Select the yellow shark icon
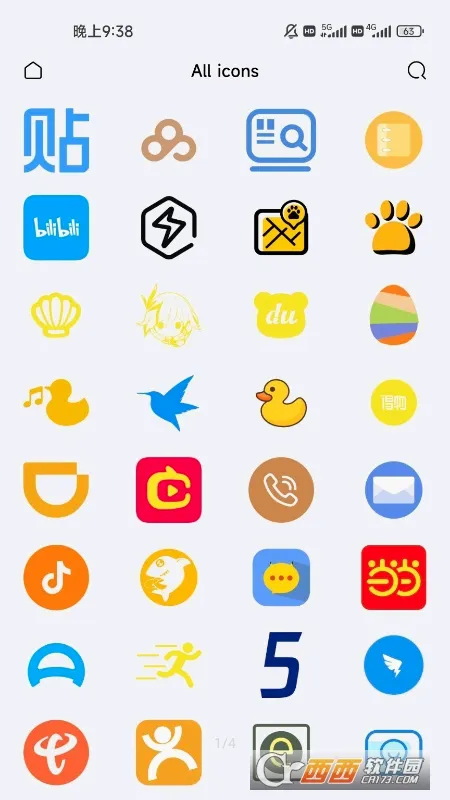Image resolution: width=450 pixels, height=800 pixels. point(168,578)
